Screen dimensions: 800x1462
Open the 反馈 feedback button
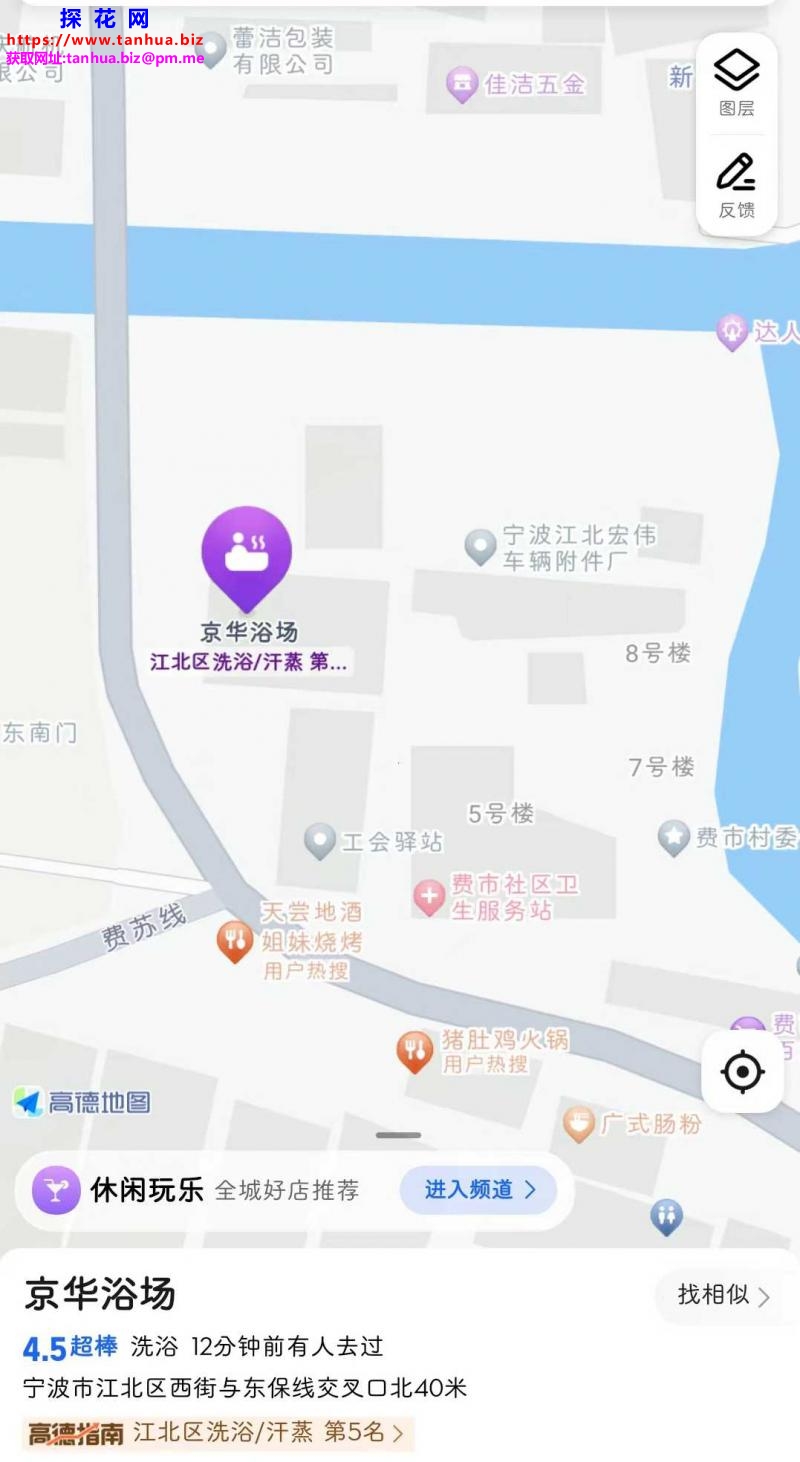pyautogui.click(x=737, y=185)
